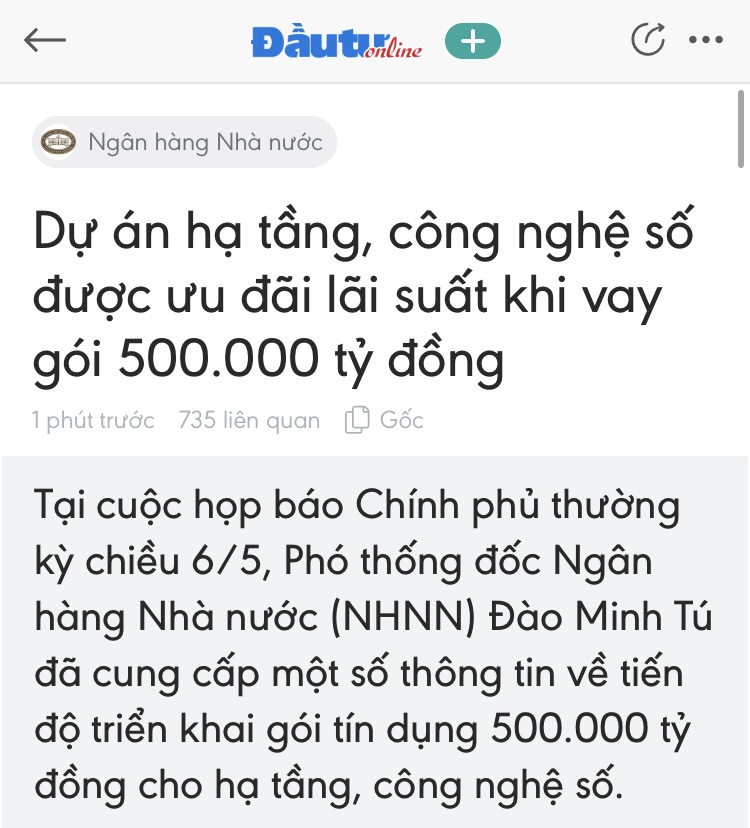Open the three-dot overflow menu
Viewport: 750px width, 828px height.
pos(706,41)
